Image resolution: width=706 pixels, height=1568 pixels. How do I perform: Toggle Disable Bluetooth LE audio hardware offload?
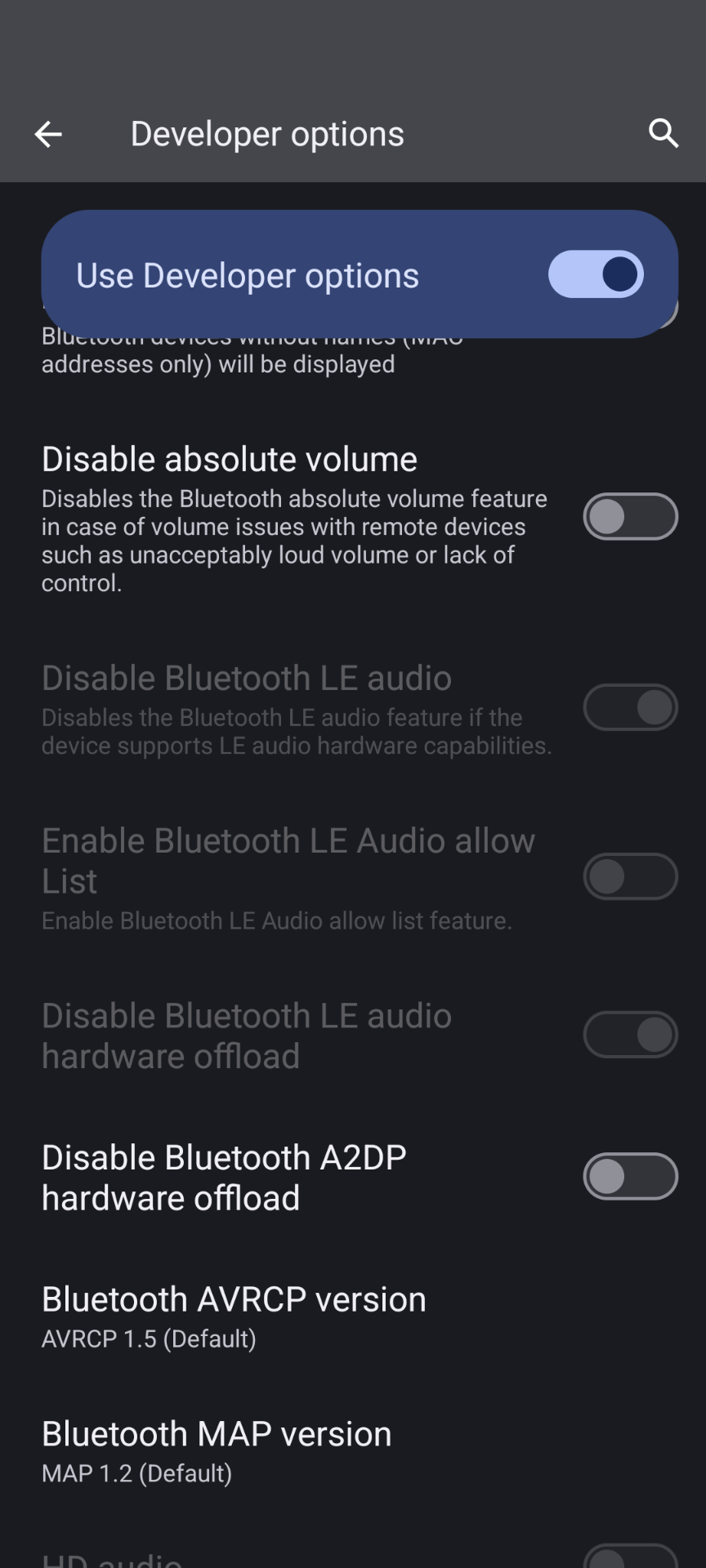pos(629,1034)
